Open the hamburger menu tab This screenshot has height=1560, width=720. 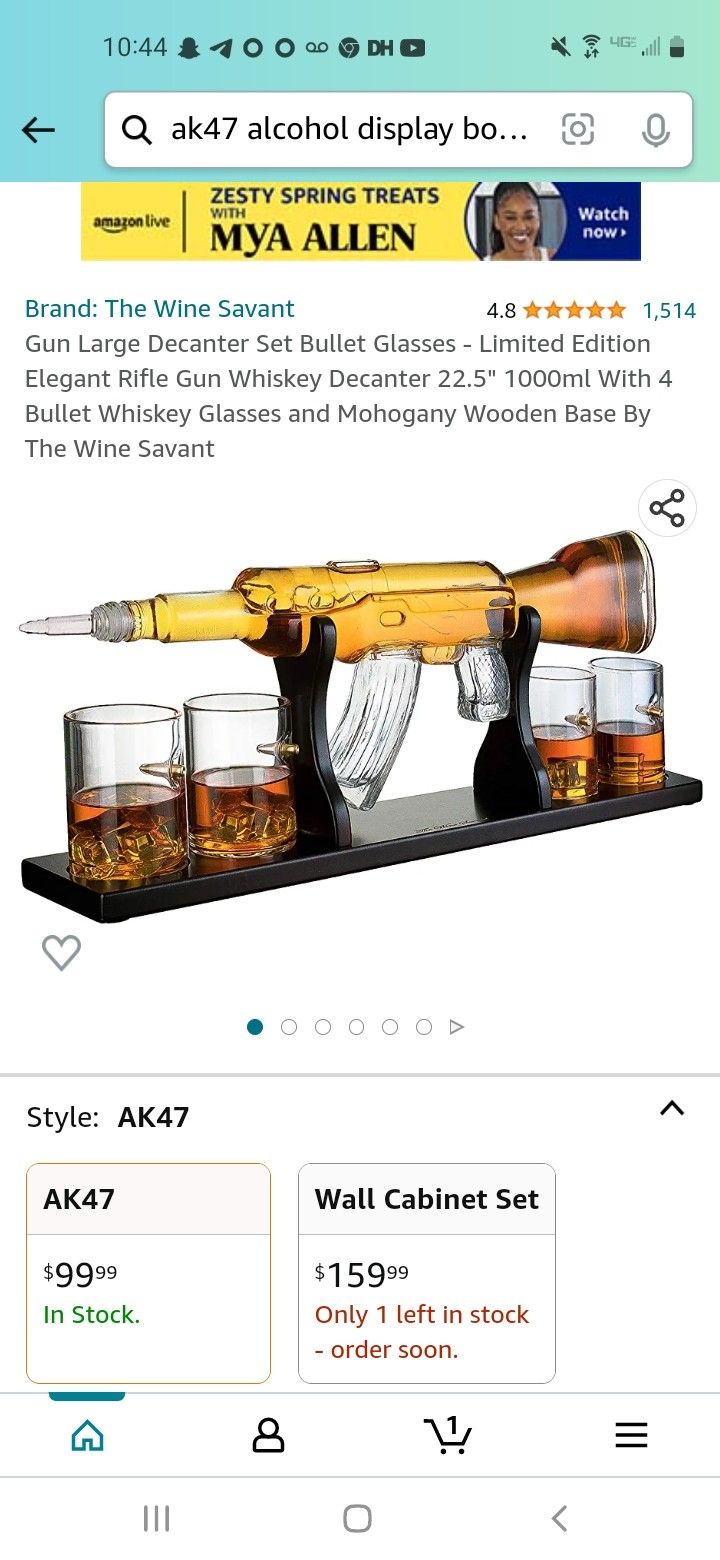631,1436
